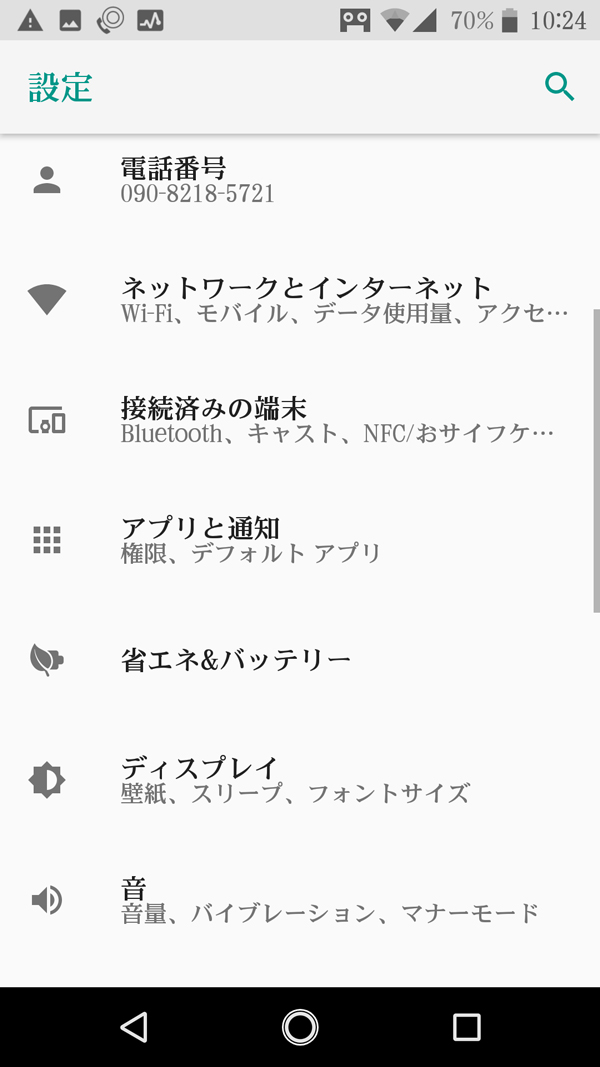Open ネットワークとインターネット settings
600x1067 pixels.
coord(300,300)
